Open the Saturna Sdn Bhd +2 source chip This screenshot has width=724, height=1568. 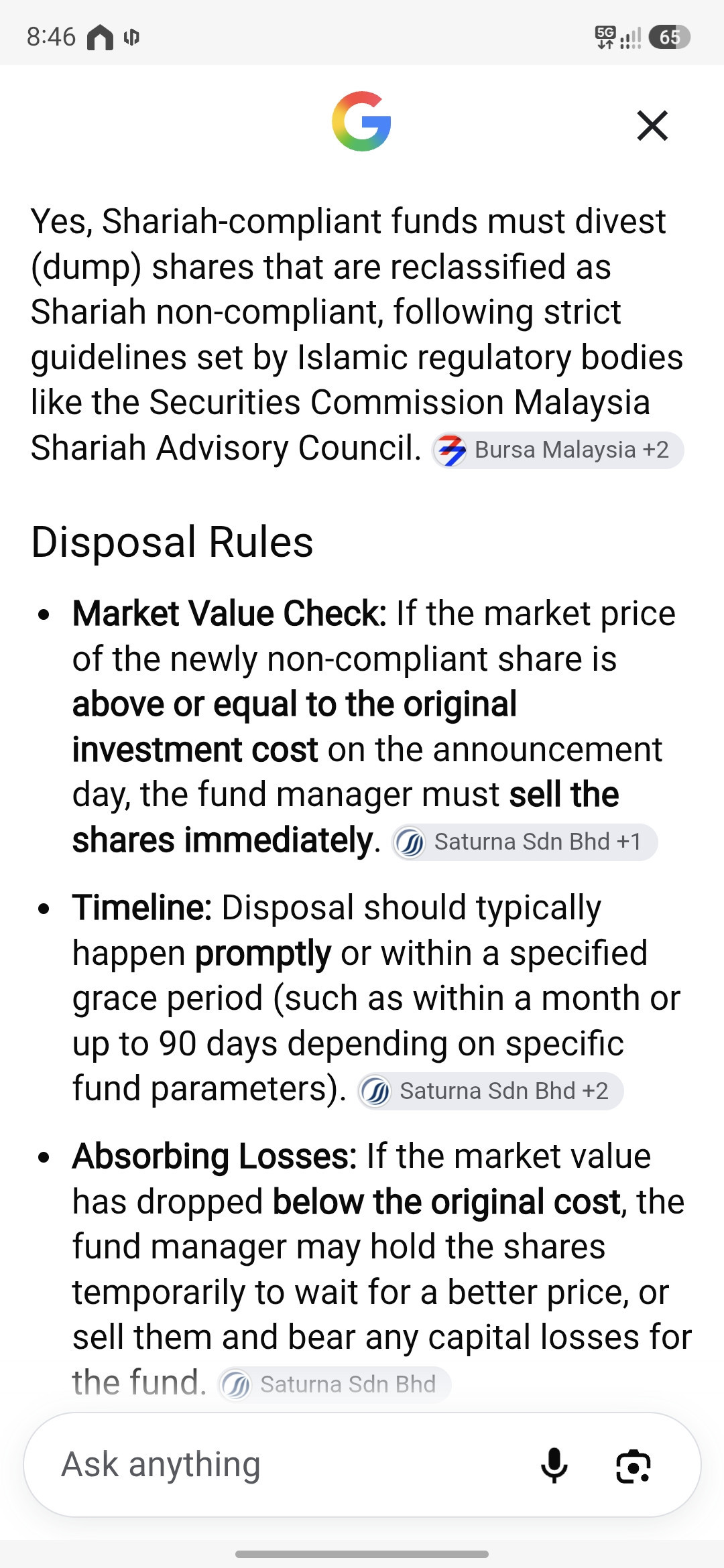click(x=490, y=1091)
